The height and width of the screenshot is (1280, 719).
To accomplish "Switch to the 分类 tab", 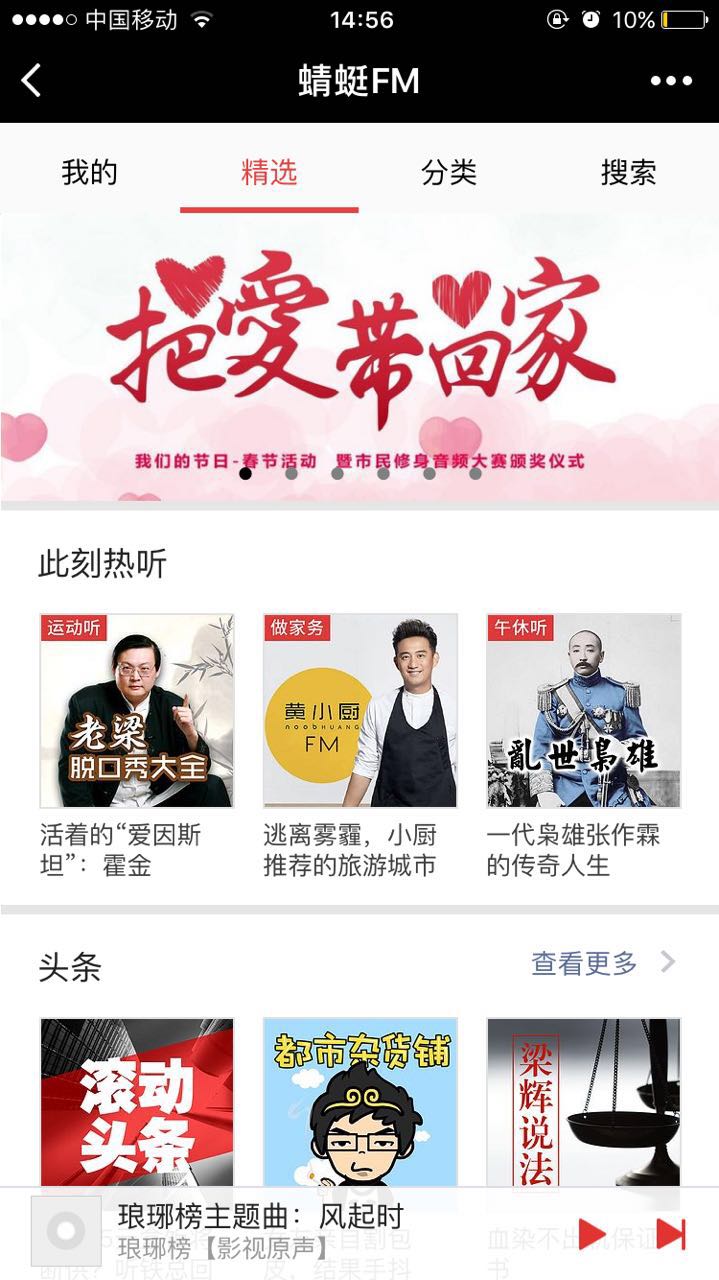I will click(x=449, y=172).
